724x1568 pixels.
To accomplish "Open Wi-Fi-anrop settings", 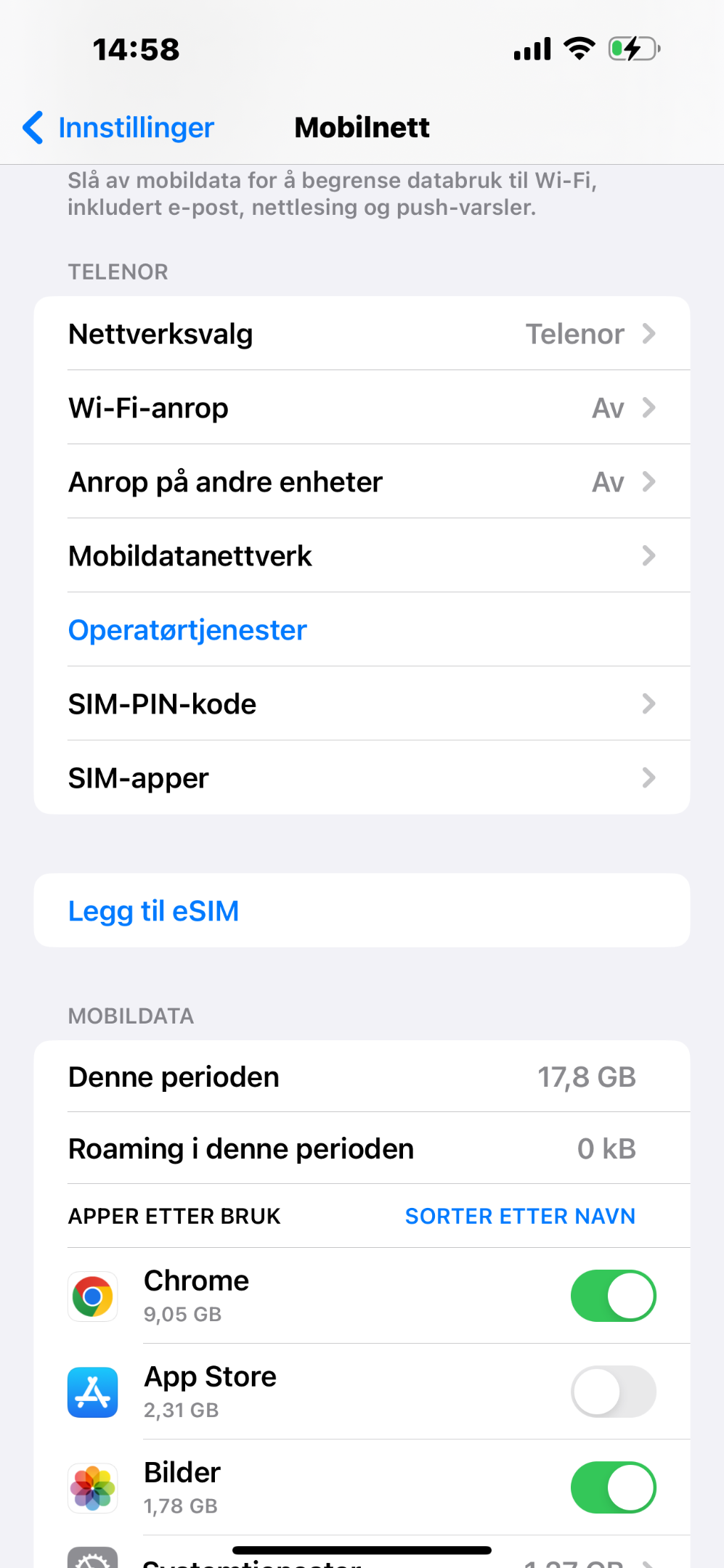I will pyautogui.click(x=362, y=408).
